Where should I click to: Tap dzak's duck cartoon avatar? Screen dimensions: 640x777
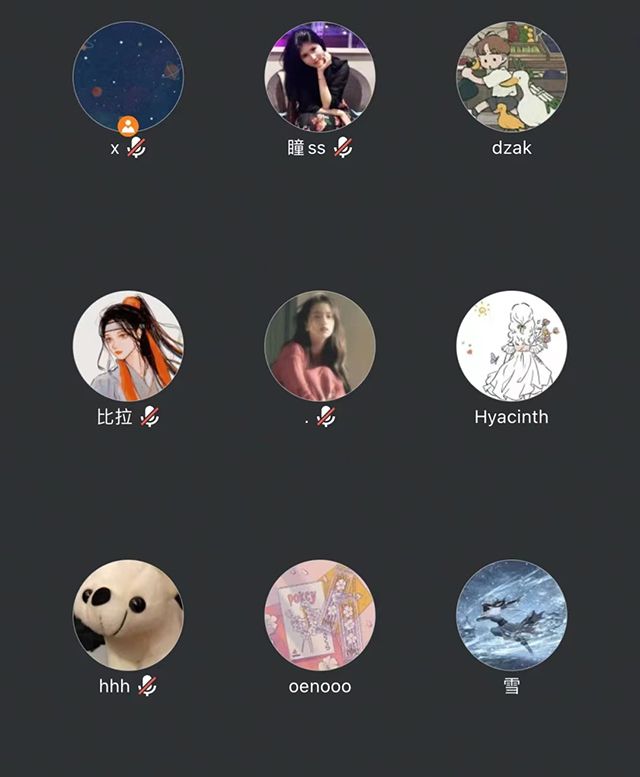511,77
